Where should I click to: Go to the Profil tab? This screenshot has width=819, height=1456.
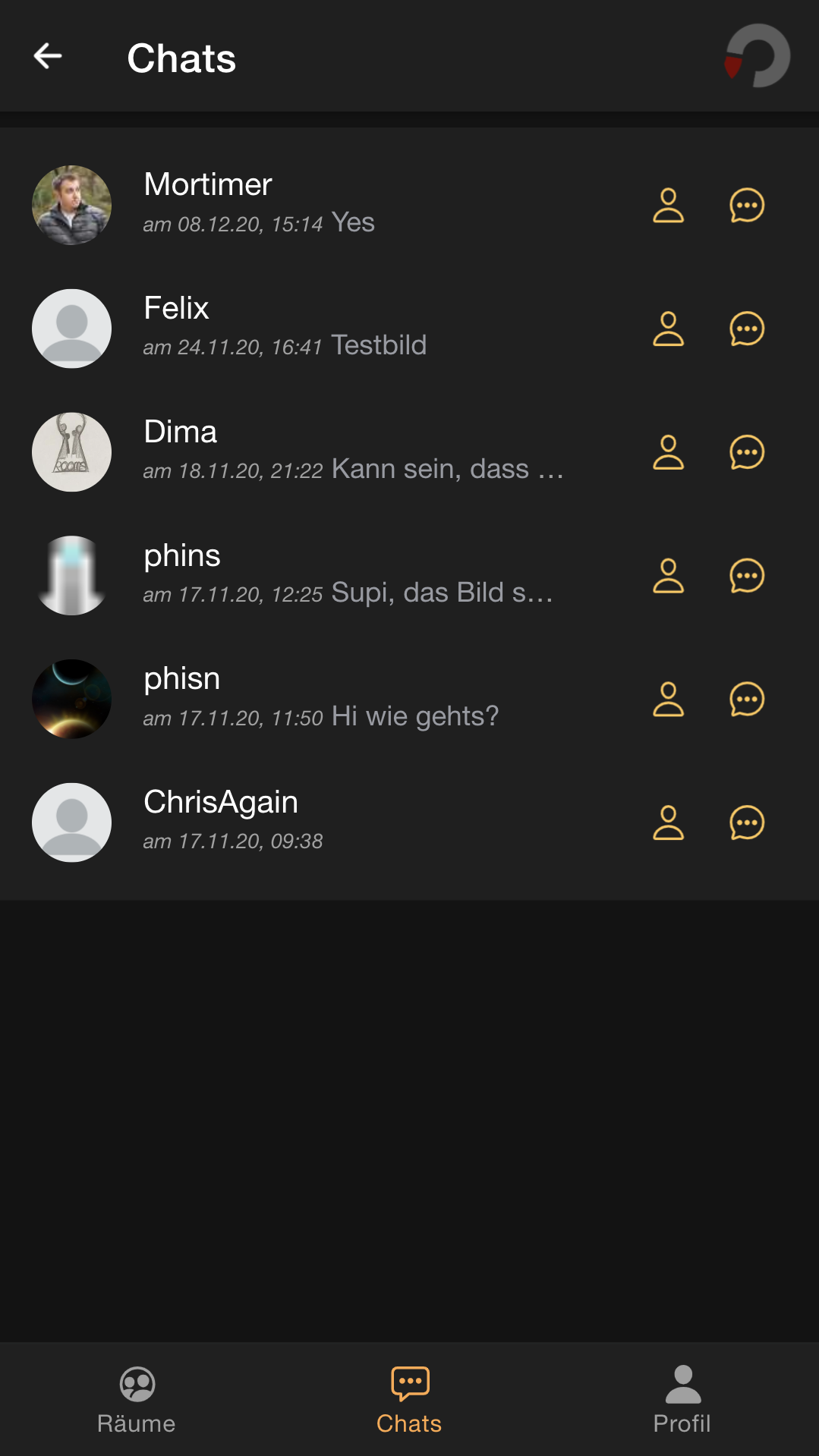(682, 1400)
